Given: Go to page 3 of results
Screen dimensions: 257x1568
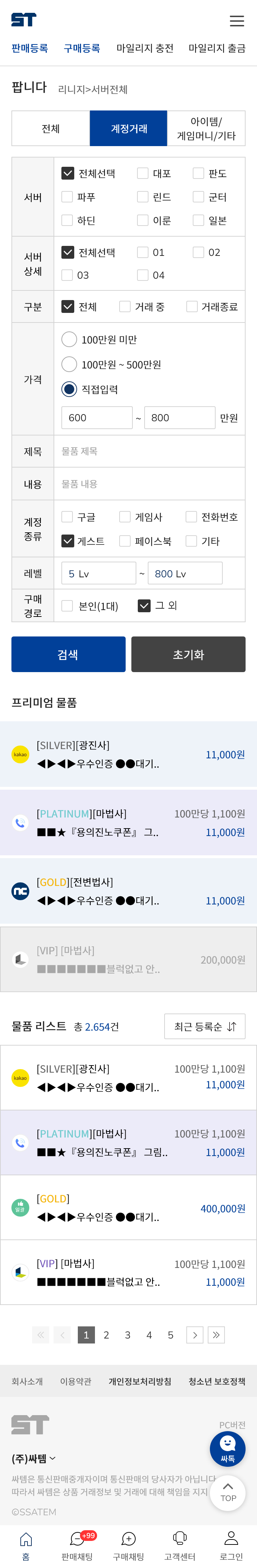Looking at the screenshot, I should [x=127, y=1335].
